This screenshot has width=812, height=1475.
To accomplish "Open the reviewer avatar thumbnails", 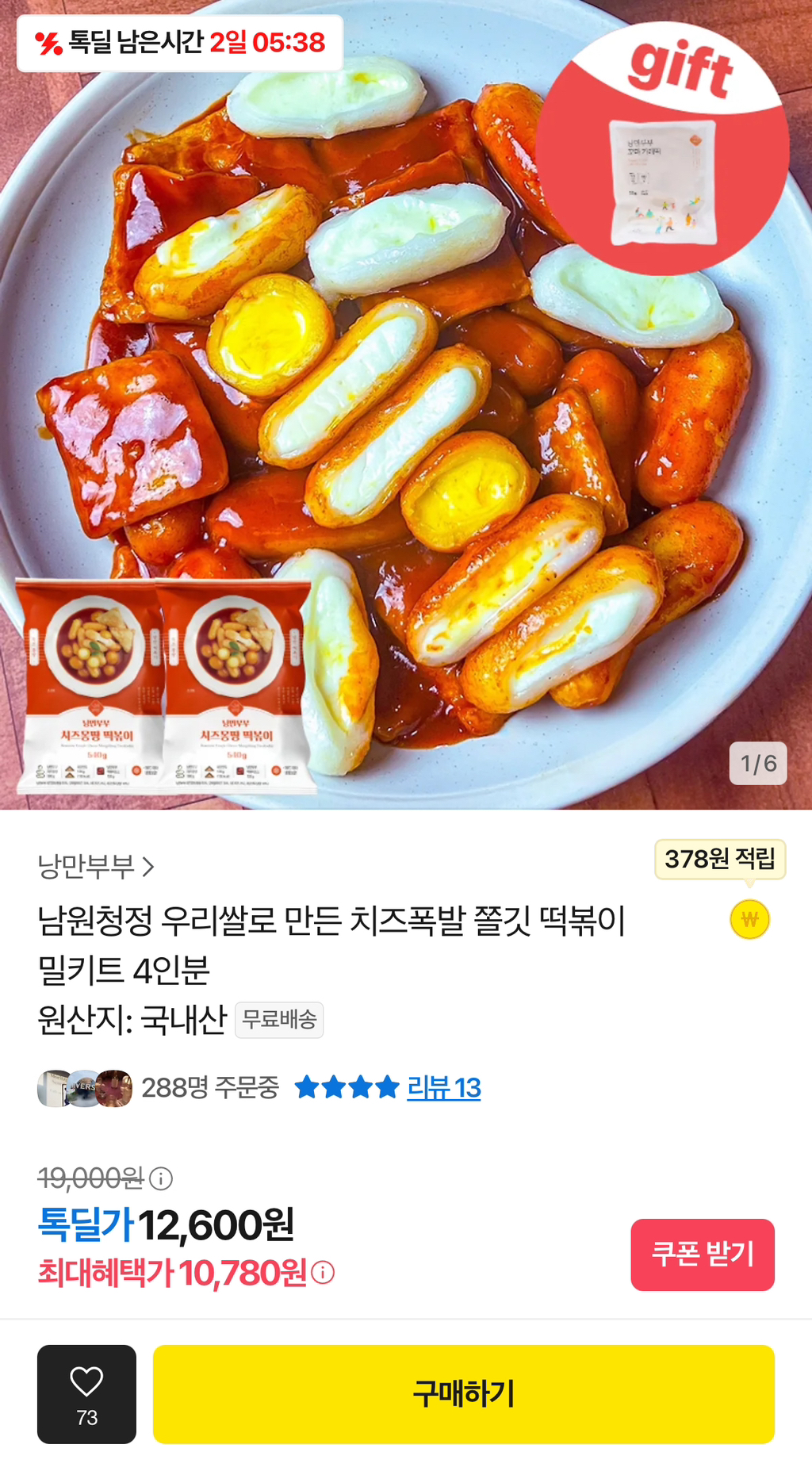I will 83,1090.
